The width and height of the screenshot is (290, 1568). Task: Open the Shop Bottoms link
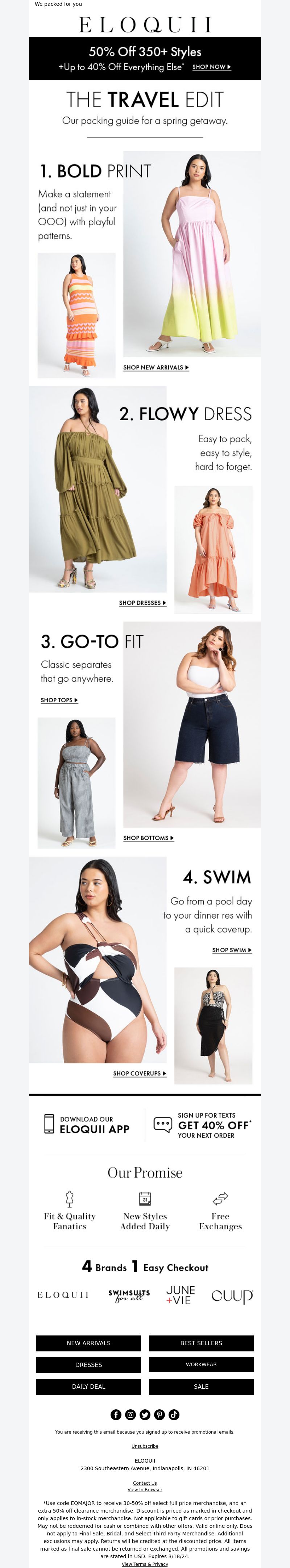click(148, 838)
